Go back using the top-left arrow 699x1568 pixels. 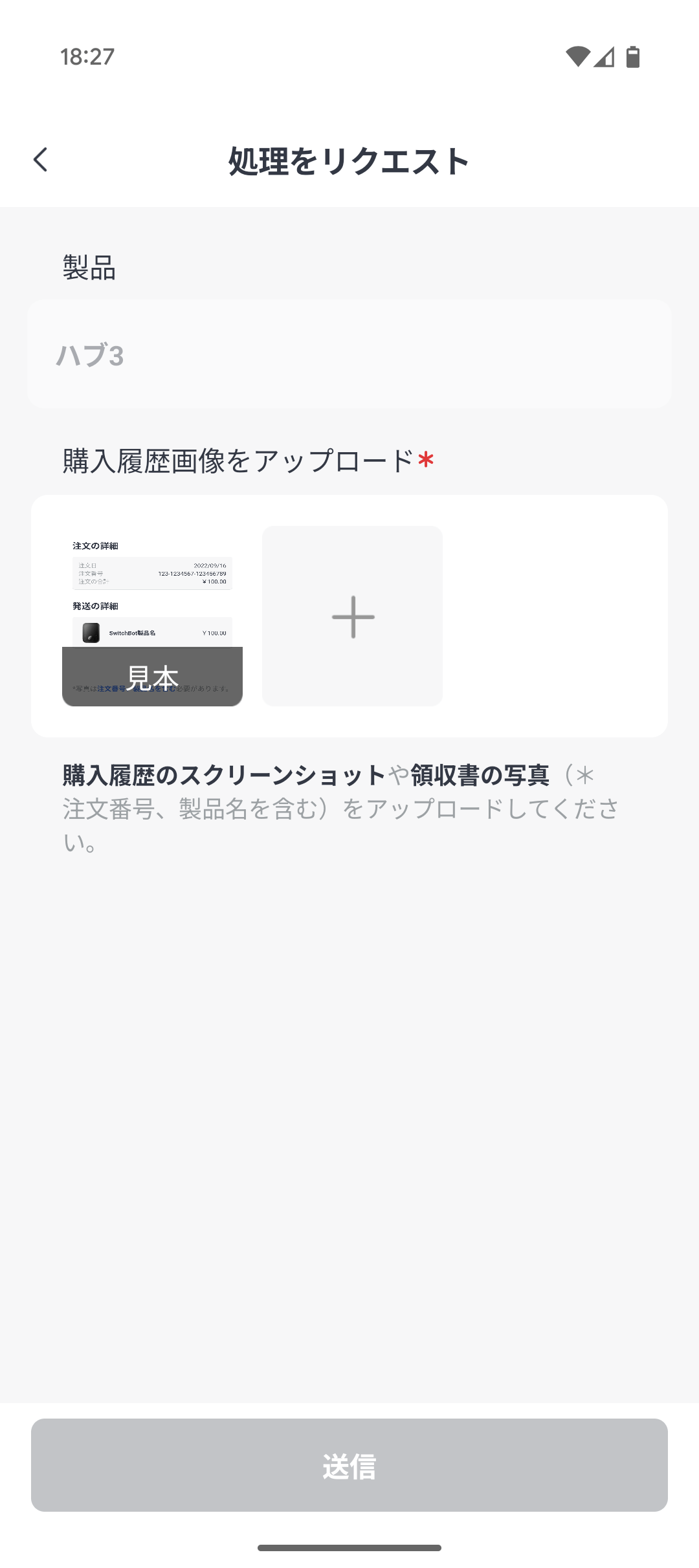pos(41,160)
